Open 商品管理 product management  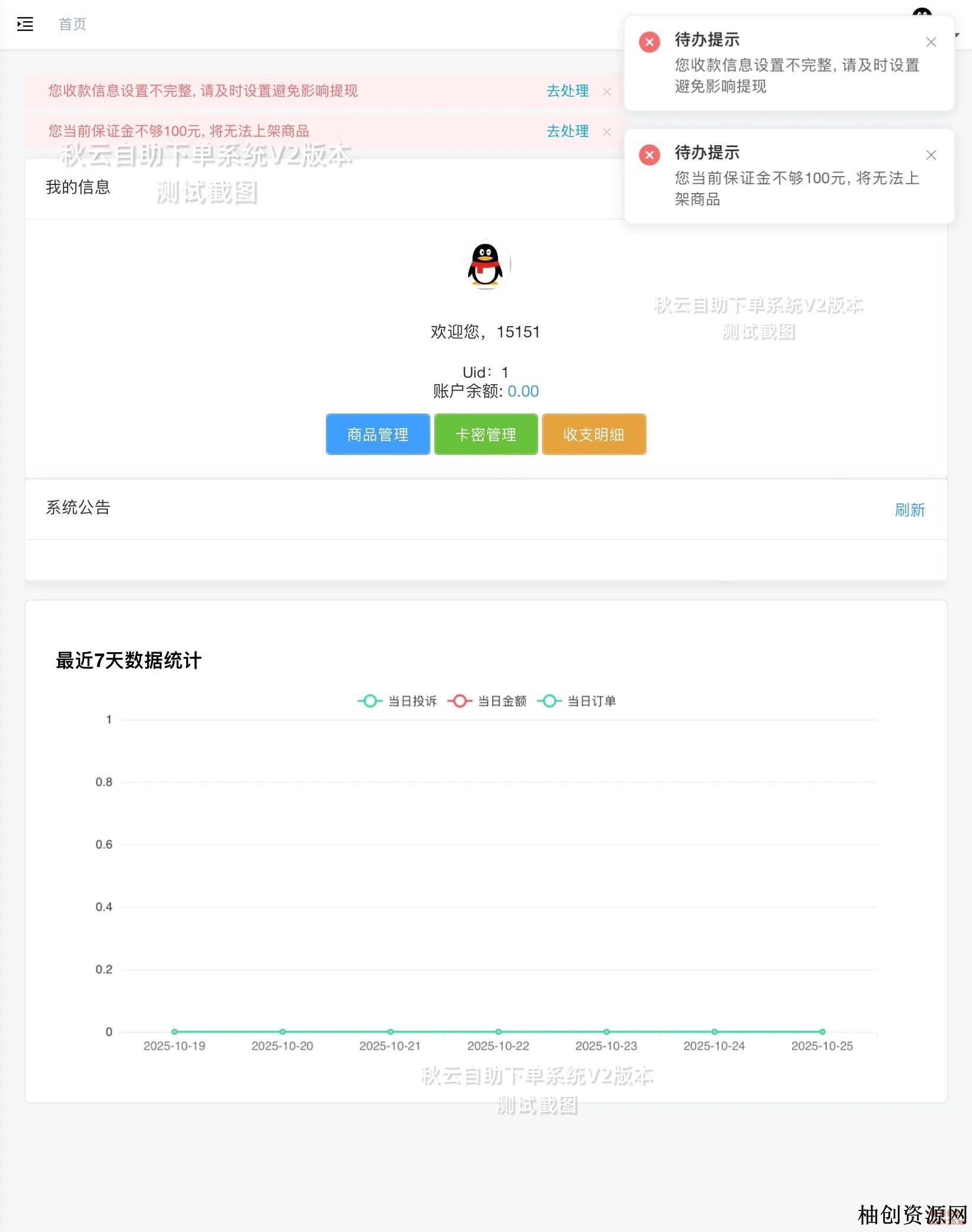coord(378,435)
